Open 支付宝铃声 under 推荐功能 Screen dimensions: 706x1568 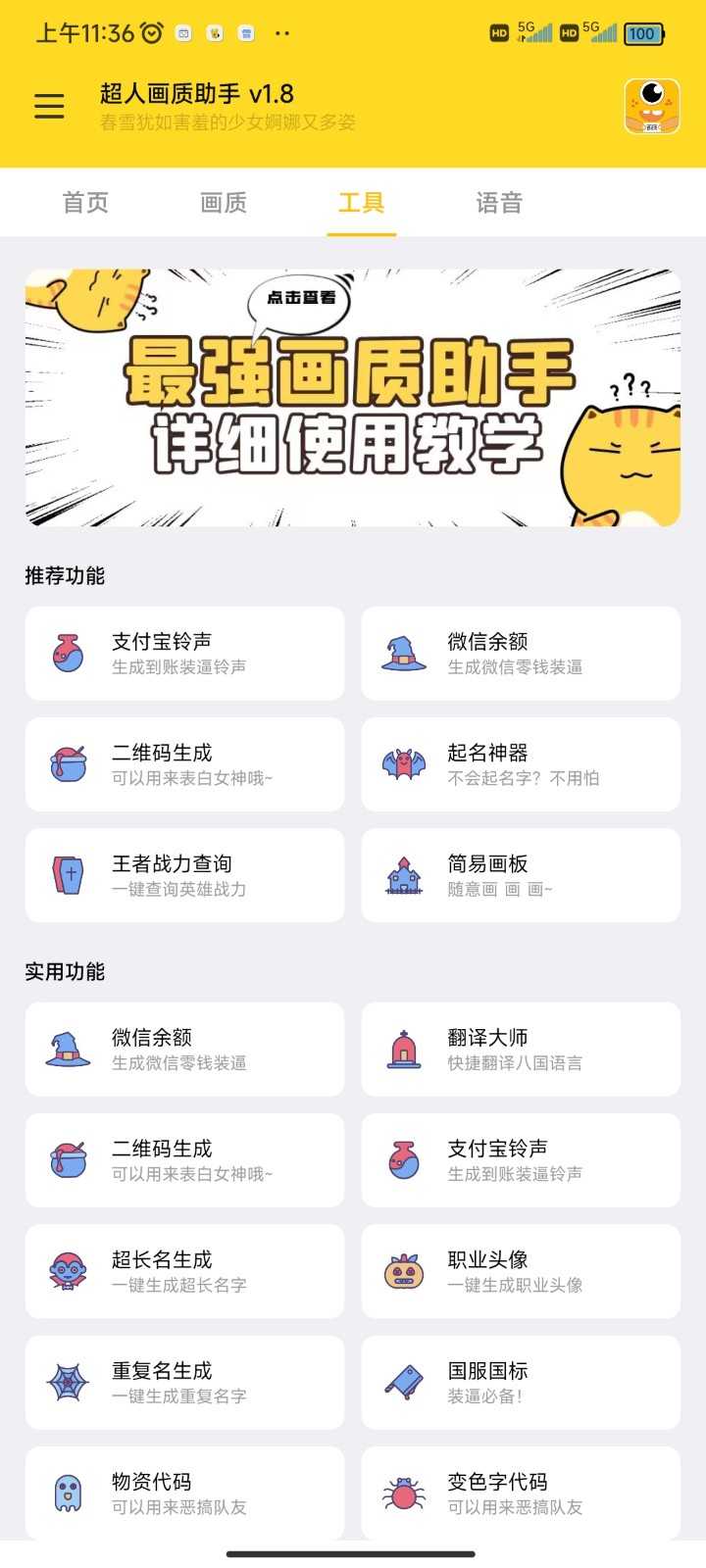pos(184,654)
